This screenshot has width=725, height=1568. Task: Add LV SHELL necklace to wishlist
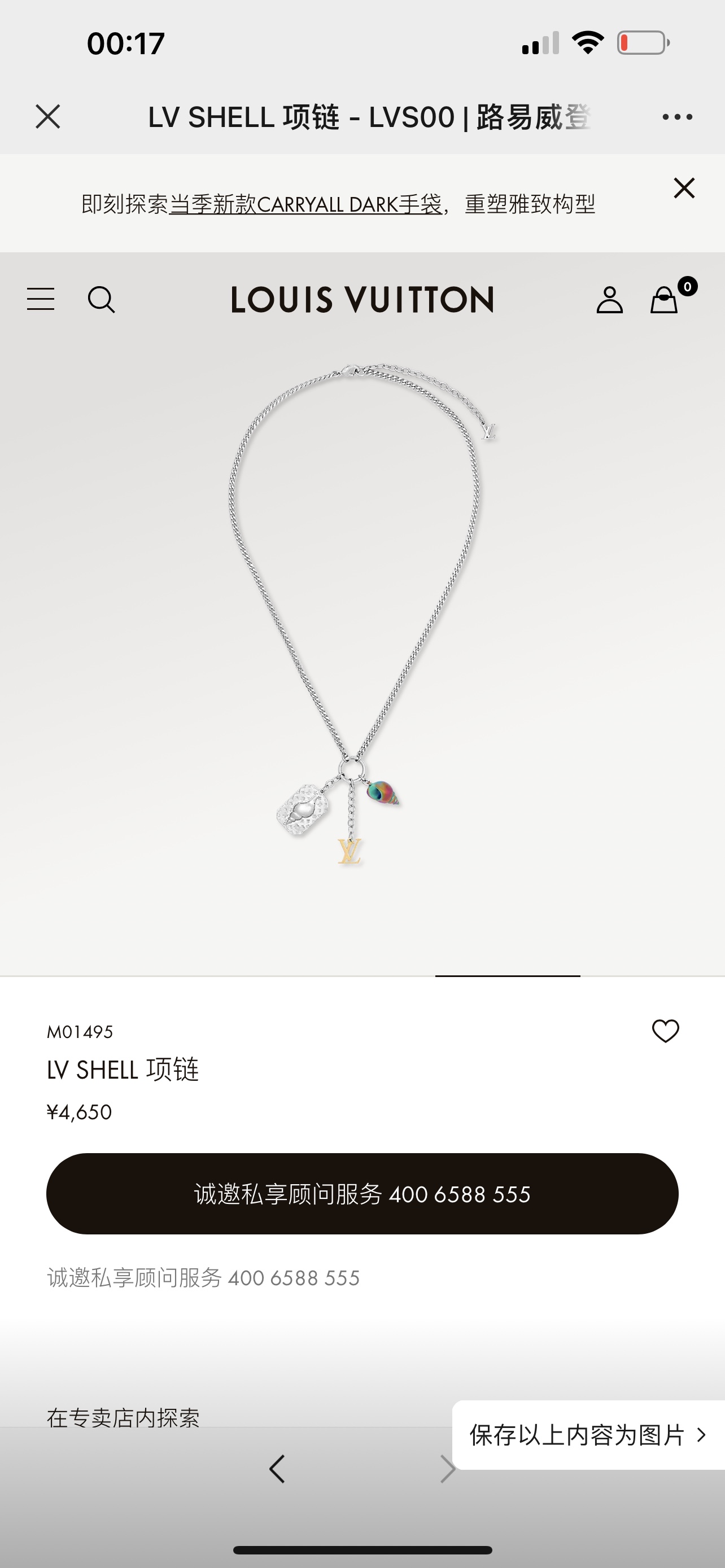click(665, 1031)
